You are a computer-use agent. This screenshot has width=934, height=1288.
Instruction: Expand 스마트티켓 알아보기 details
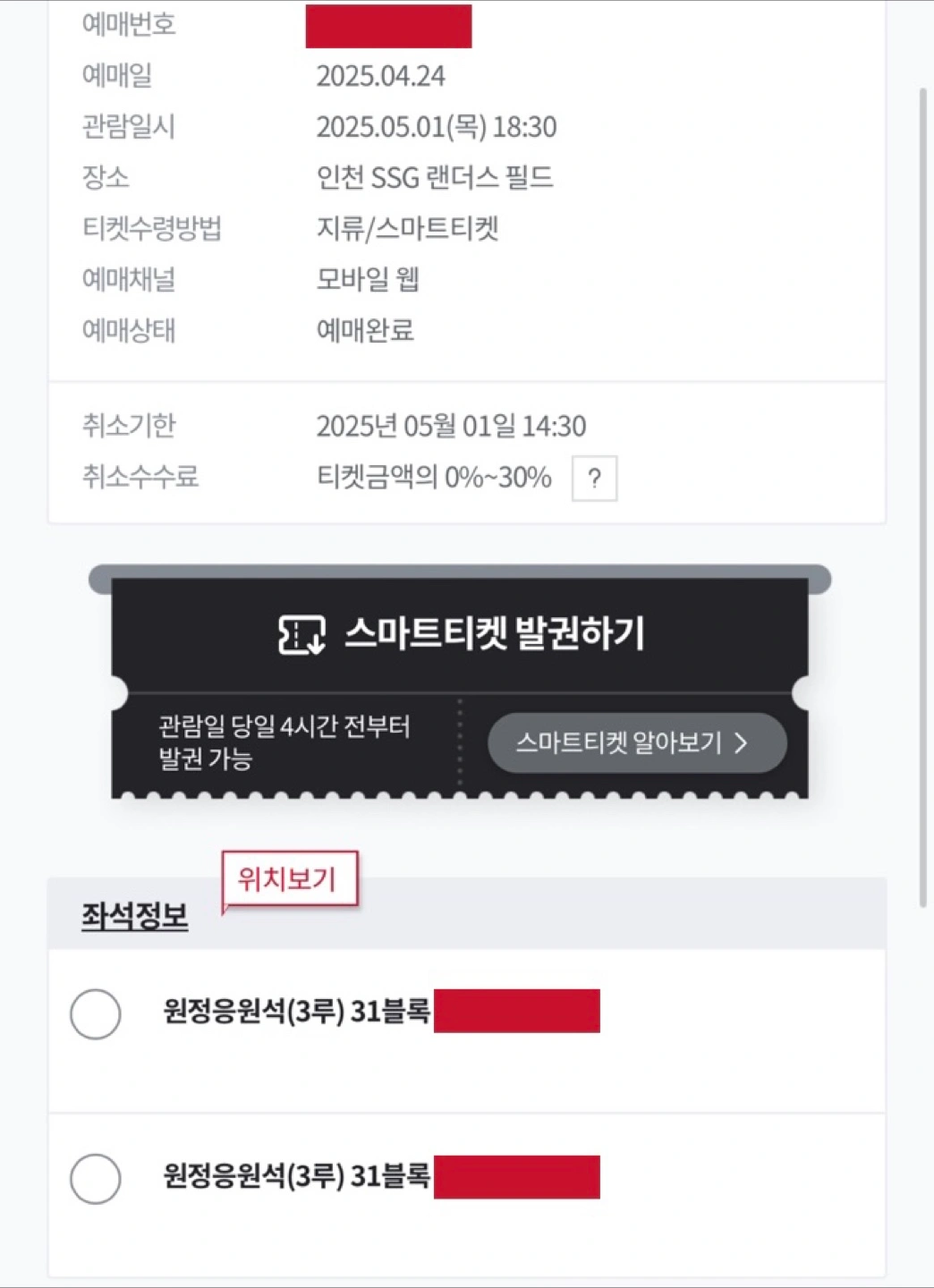(635, 742)
